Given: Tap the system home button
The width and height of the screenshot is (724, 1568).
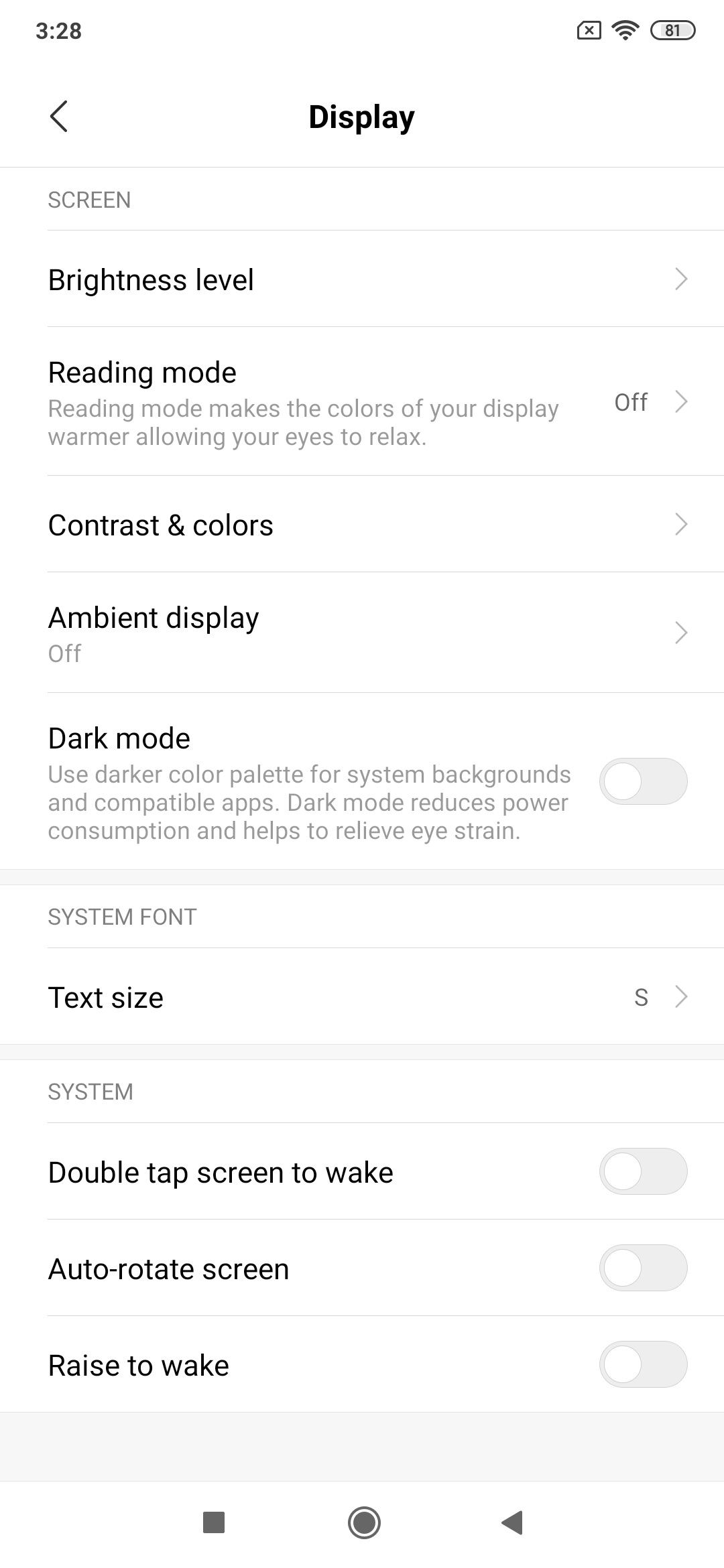Looking at the screenshot, I should coord(364,1522).
